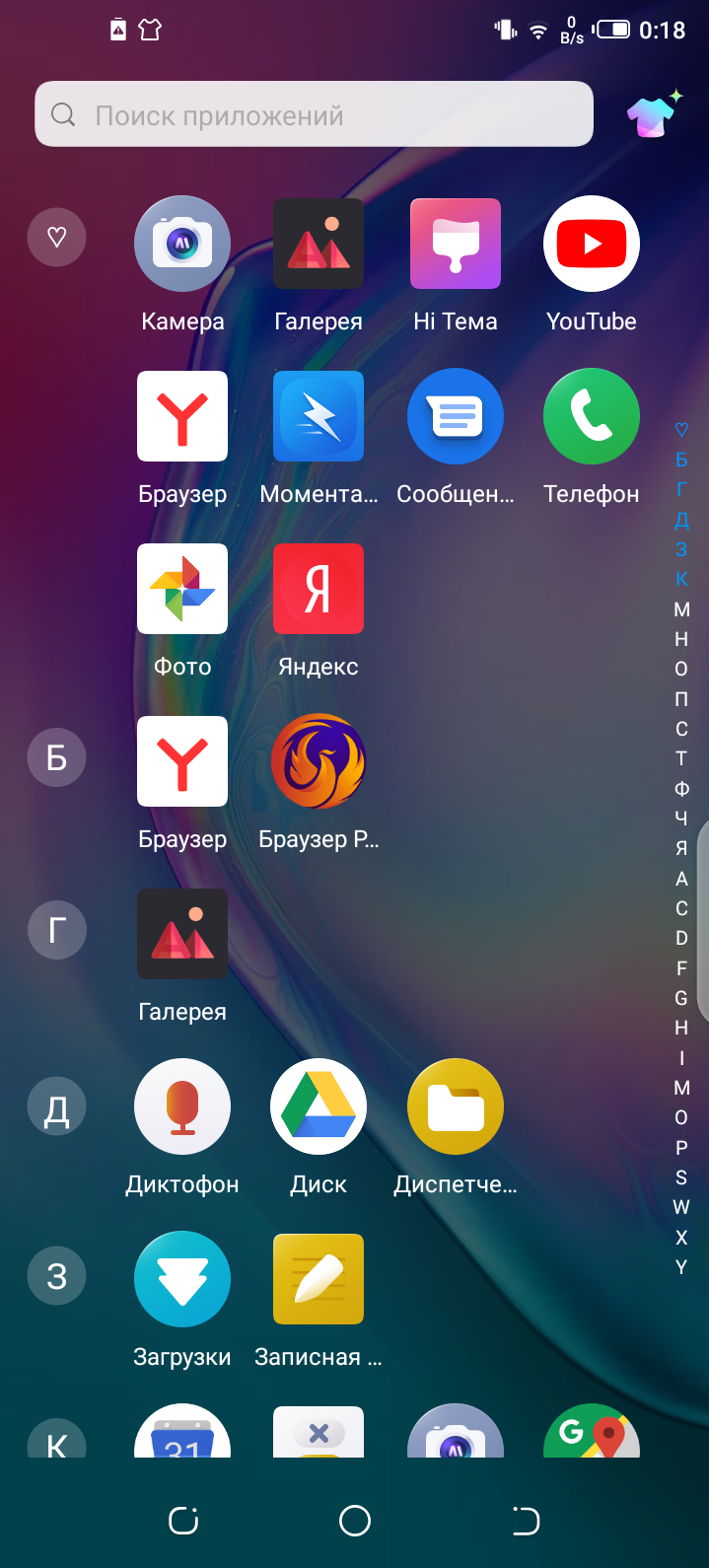Start the Диктофон recorder
This screenshot has width=709, height=1568.
coord(182,1106)
